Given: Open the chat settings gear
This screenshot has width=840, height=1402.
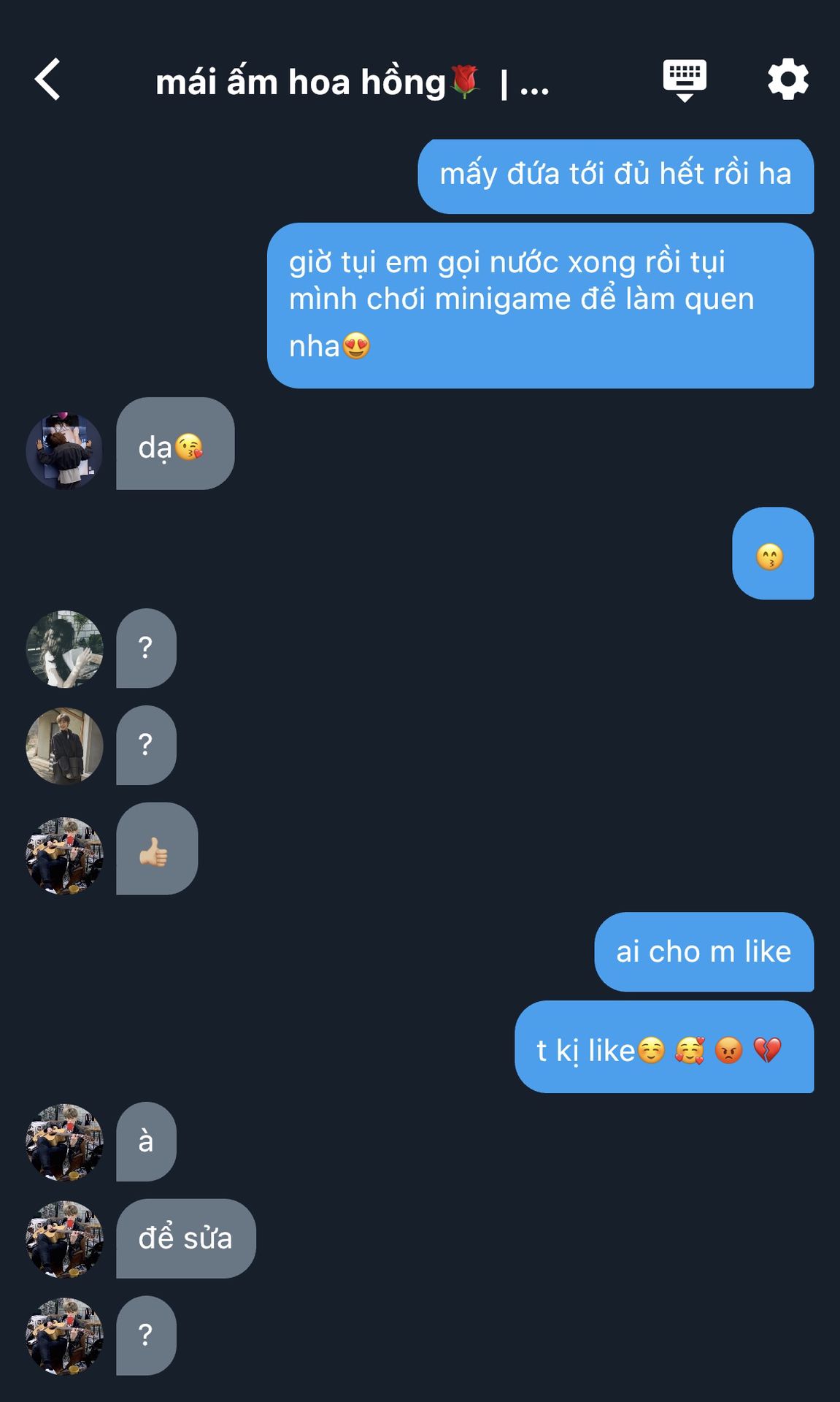Looking at the screenshot, I should pyautogui.click(x=788, y=80).
